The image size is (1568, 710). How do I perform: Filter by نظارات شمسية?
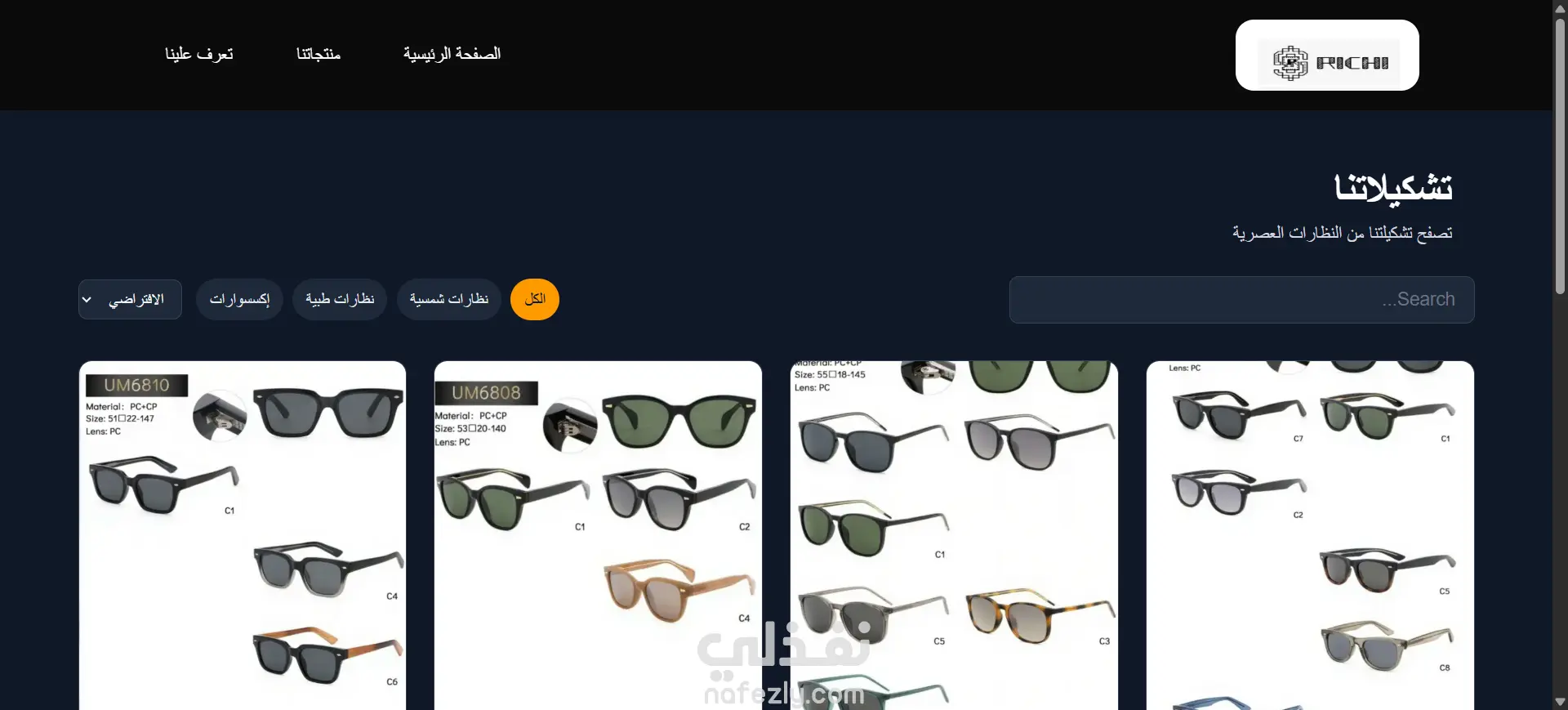click(x=448, y=299)
